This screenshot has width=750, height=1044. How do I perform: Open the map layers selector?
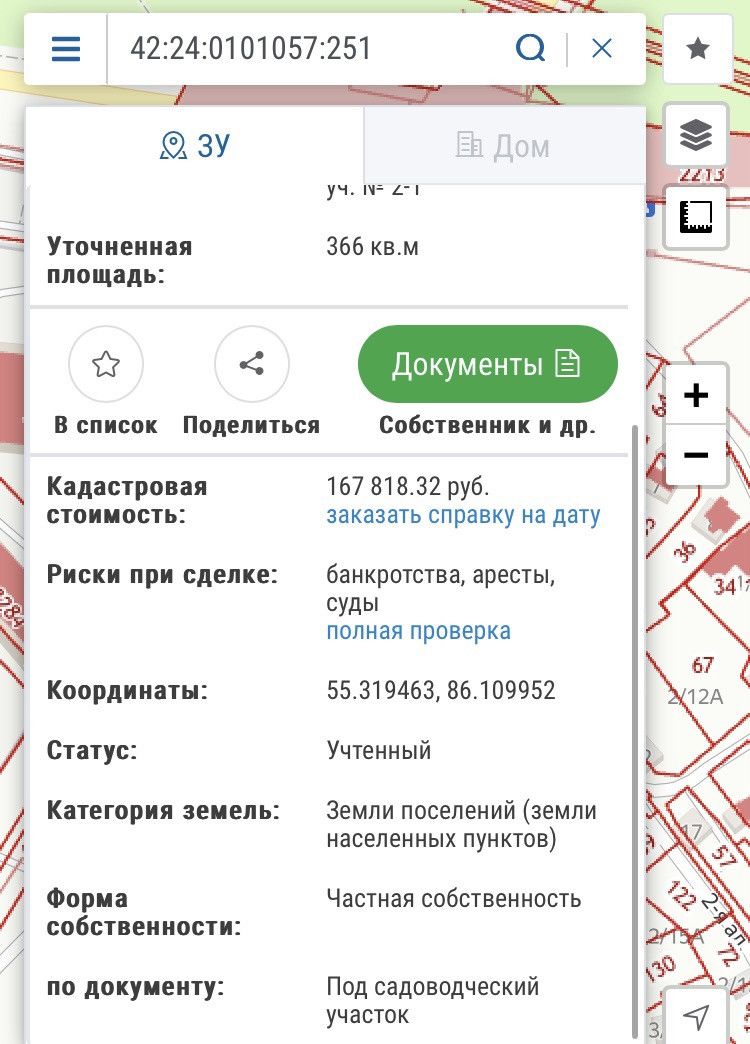(696, 135)
